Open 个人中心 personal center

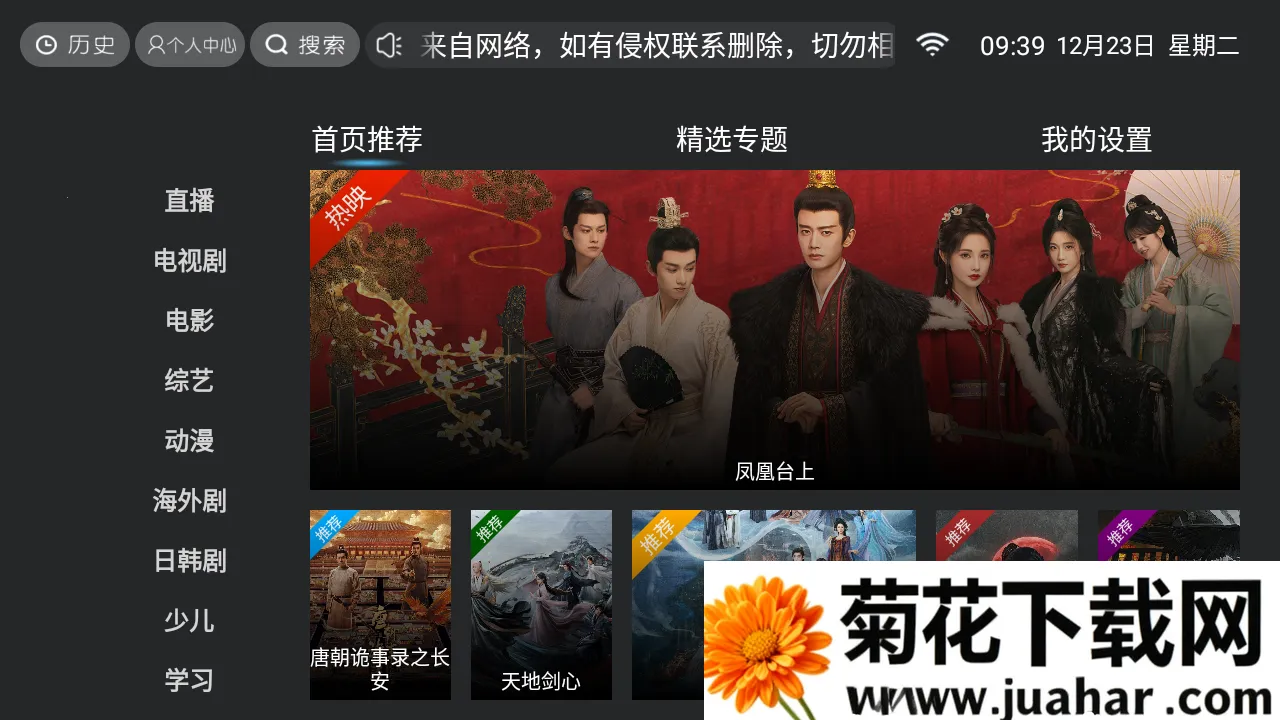coord(190,45)
